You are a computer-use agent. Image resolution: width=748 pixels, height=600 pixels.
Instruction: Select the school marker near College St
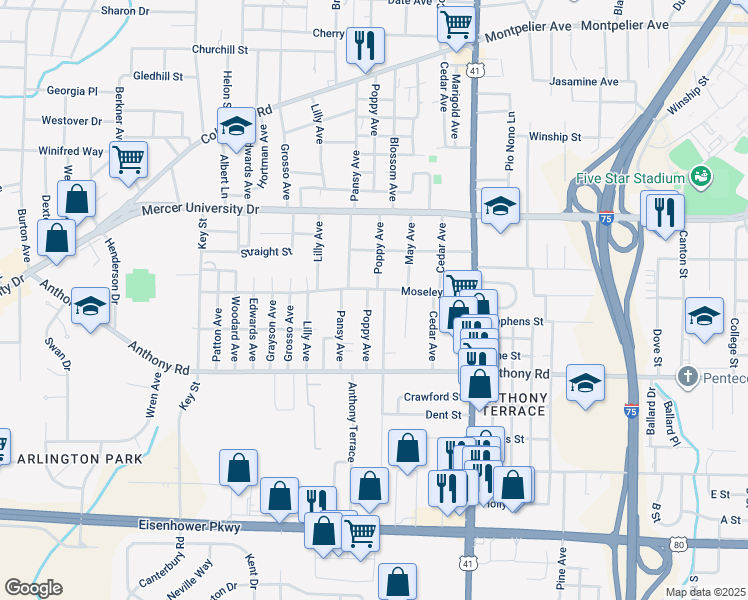(x=704, y=316)
